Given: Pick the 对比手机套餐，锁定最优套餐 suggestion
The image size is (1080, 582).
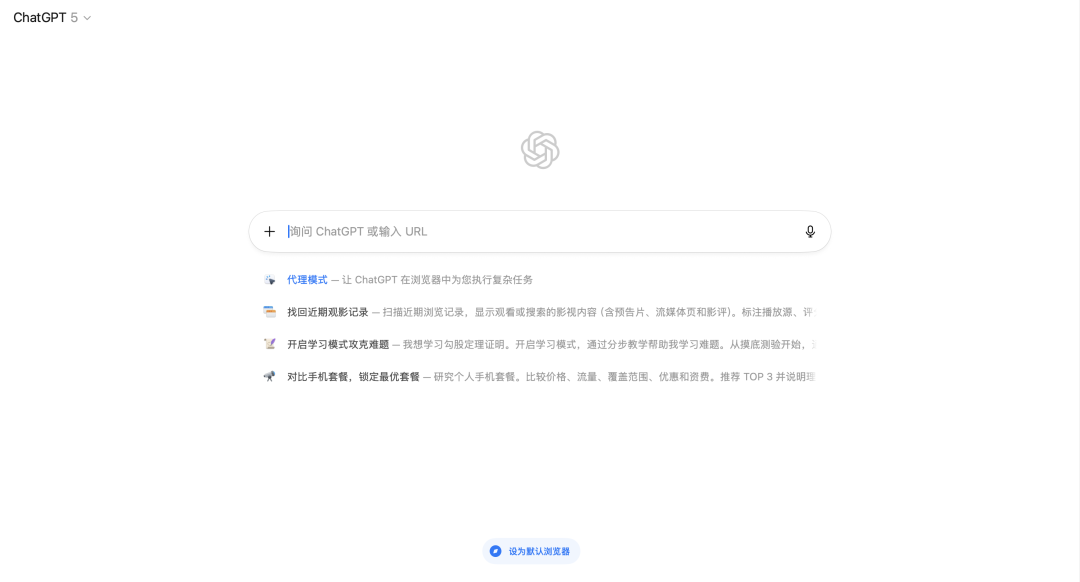Looking at the screenshot, I should 353,377.
